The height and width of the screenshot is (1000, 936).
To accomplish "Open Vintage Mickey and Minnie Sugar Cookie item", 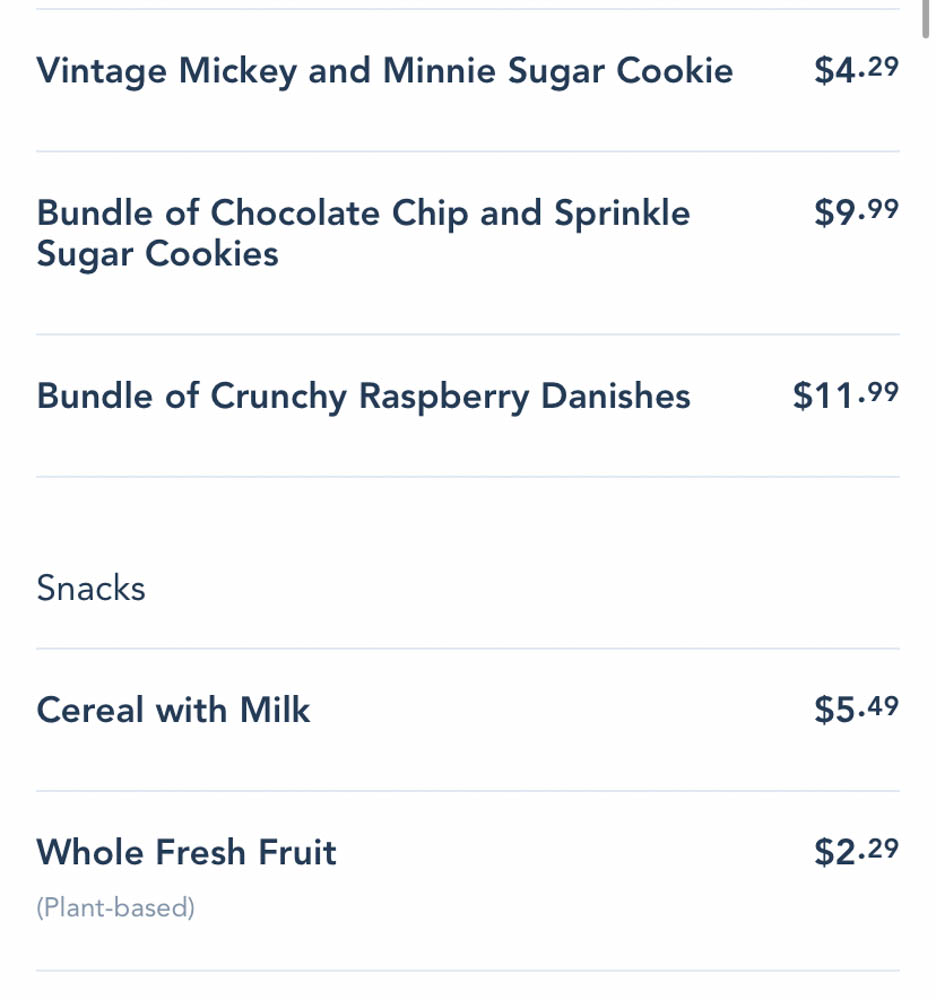I will coord(384,72).
